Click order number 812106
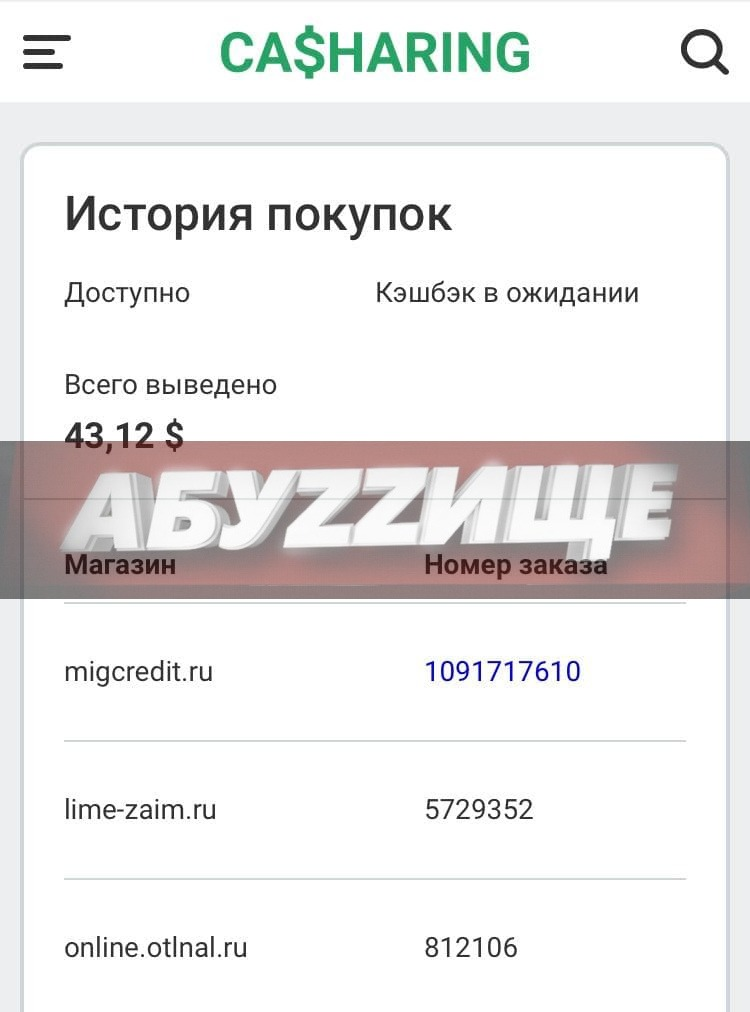This screenshot has height=1012, width=750. pos(471,946)
